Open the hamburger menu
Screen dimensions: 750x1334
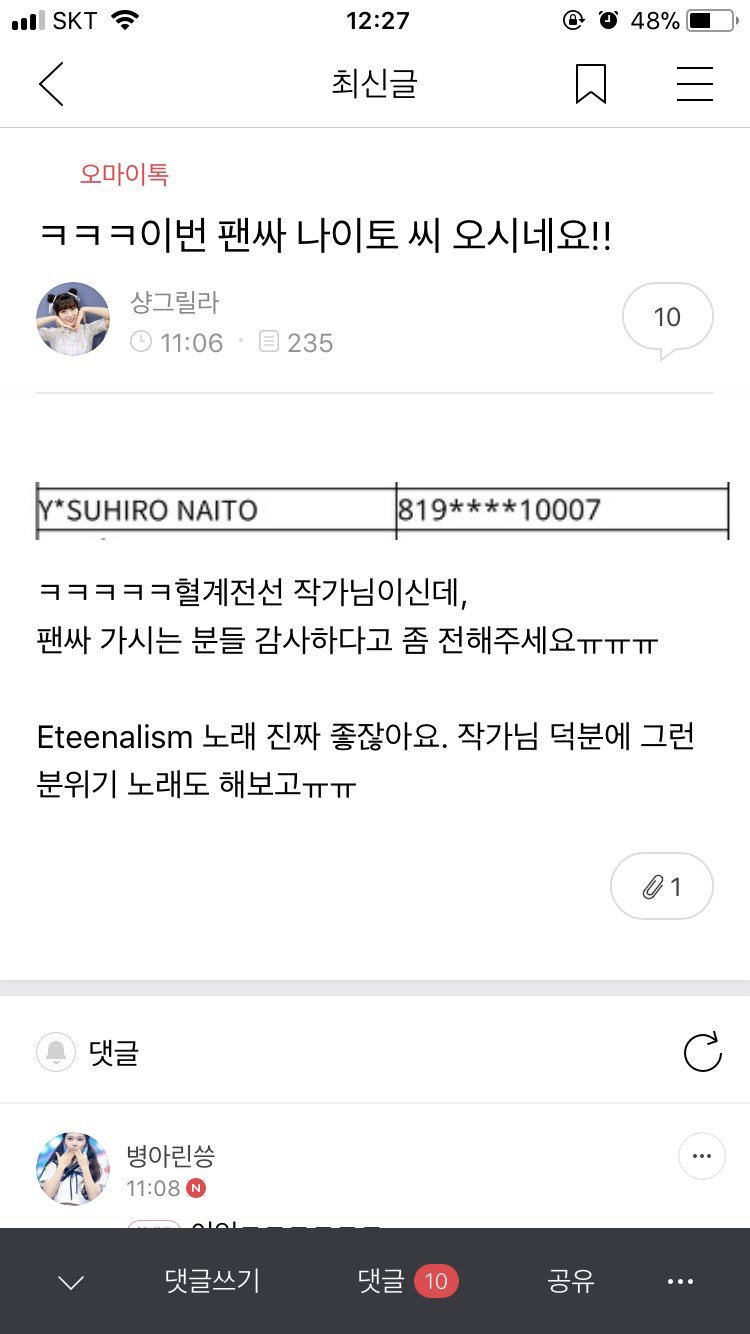tap(694, 84)
